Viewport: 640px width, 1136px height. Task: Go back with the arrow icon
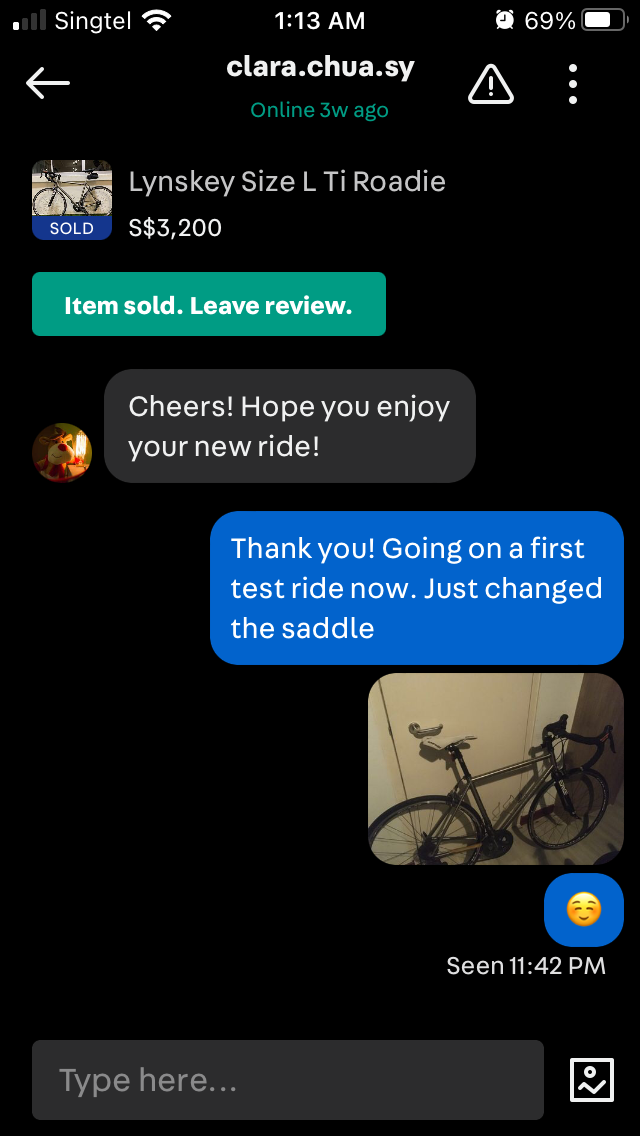47,84
